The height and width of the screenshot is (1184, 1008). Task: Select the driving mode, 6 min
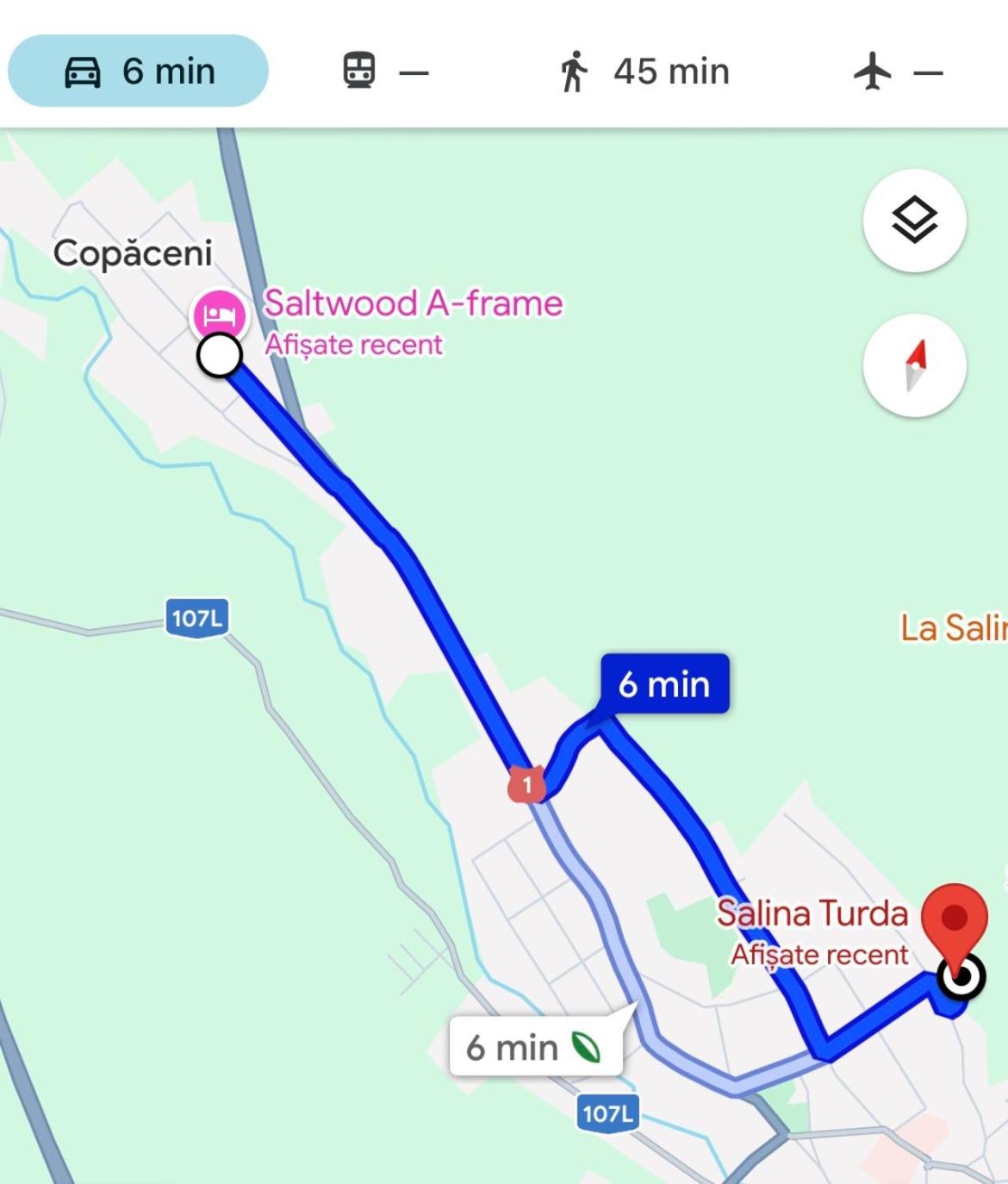[138, 71]
